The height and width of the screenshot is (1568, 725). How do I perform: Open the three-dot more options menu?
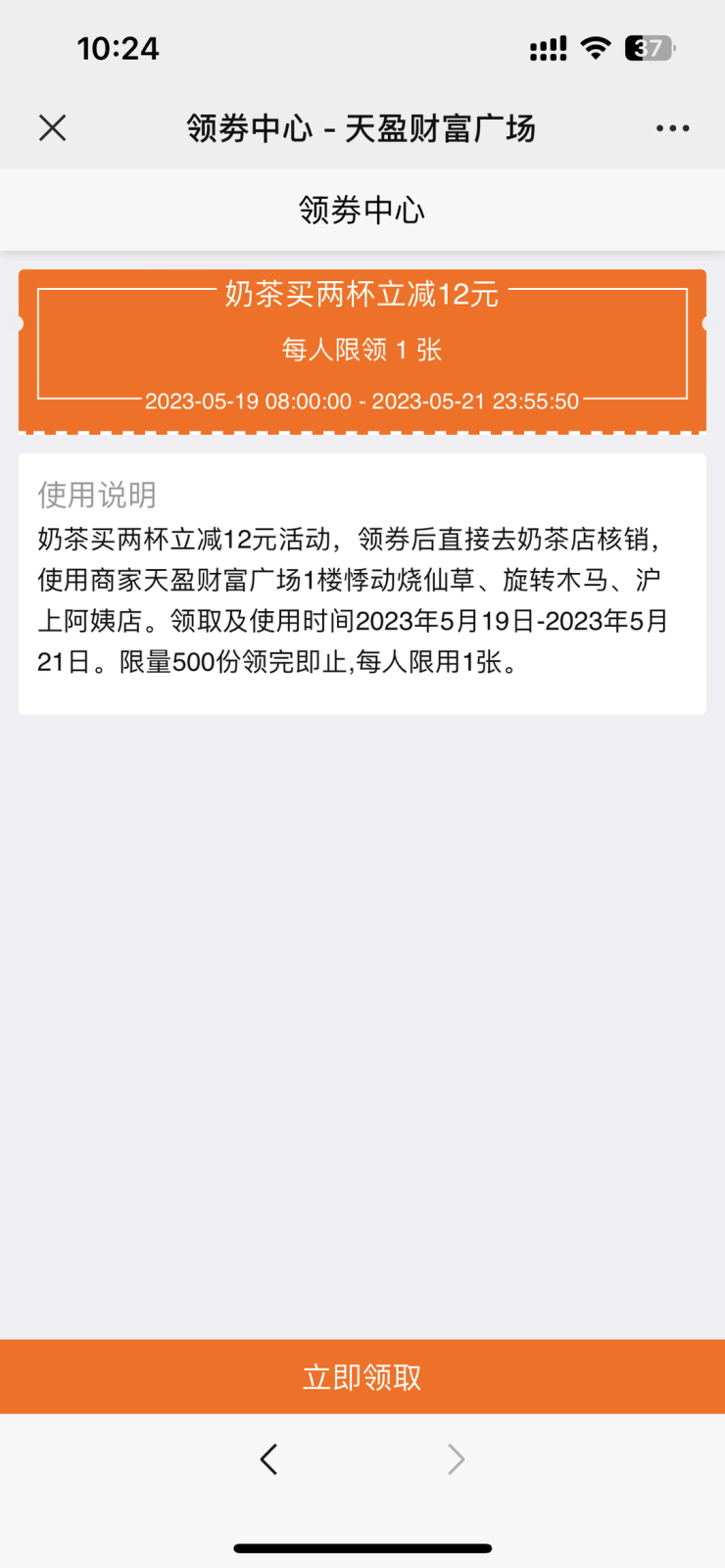point(672,128)
